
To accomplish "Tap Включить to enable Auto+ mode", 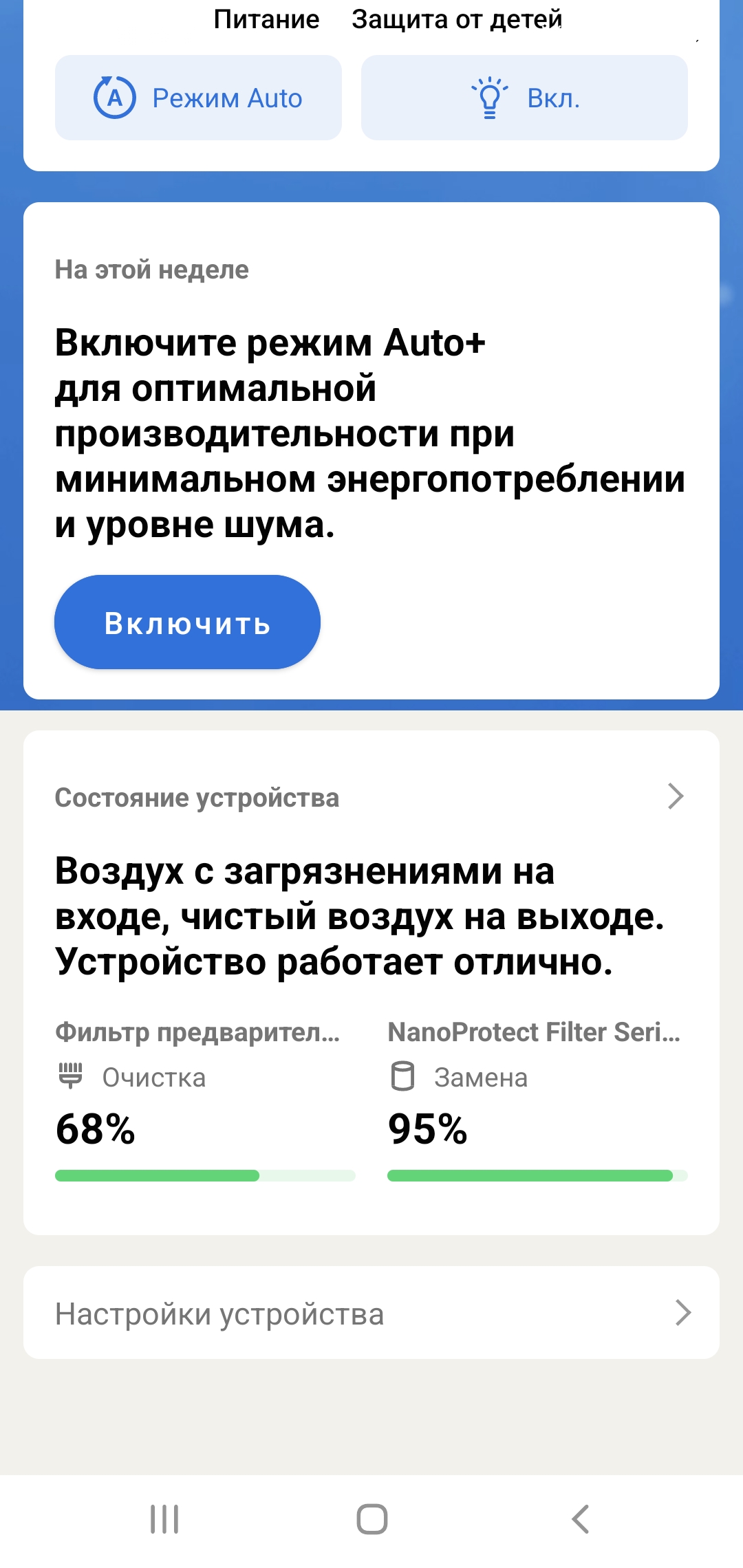I will 187,622.
